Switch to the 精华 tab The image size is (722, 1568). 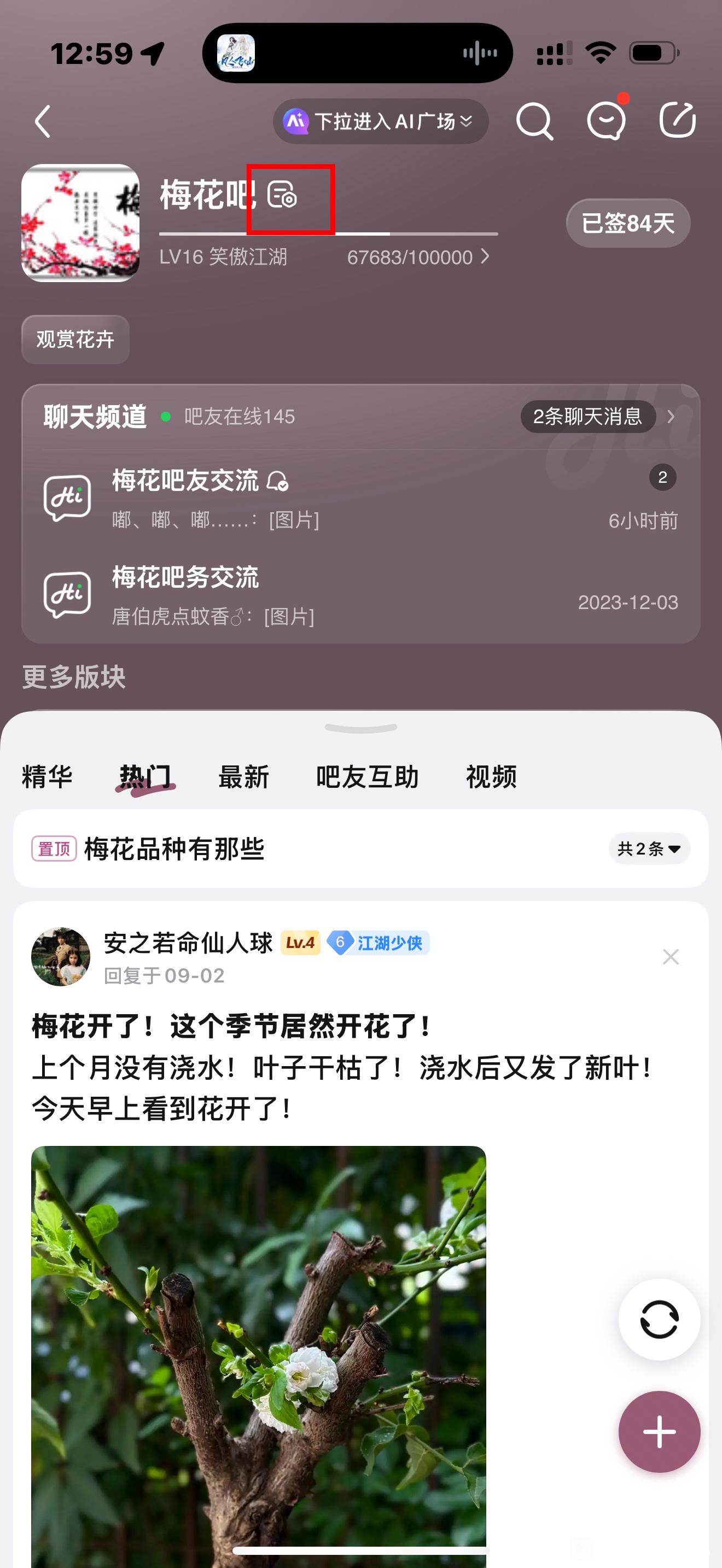coord(47,777)
